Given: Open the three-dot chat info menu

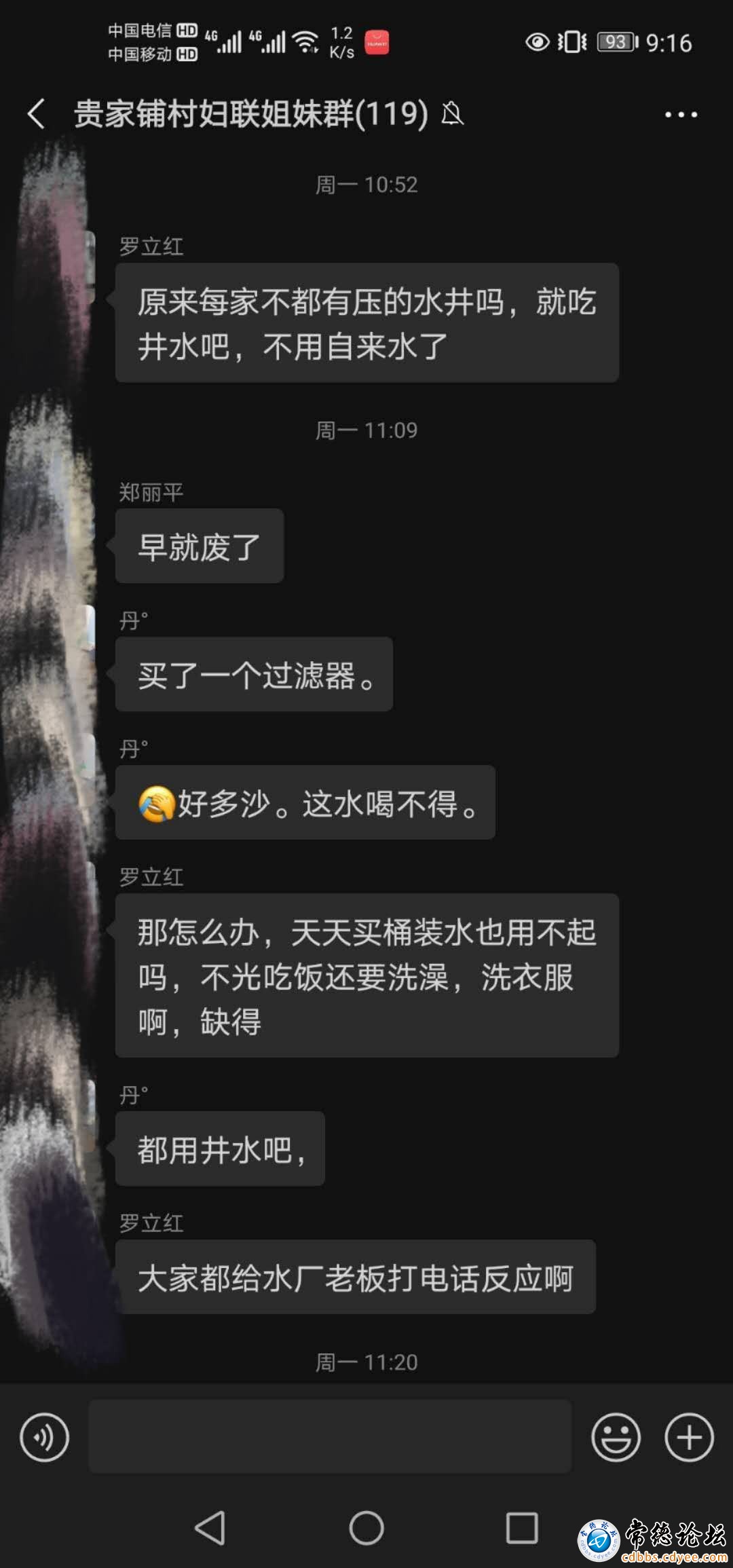Looking at the screenshot, I should [681, 115].
